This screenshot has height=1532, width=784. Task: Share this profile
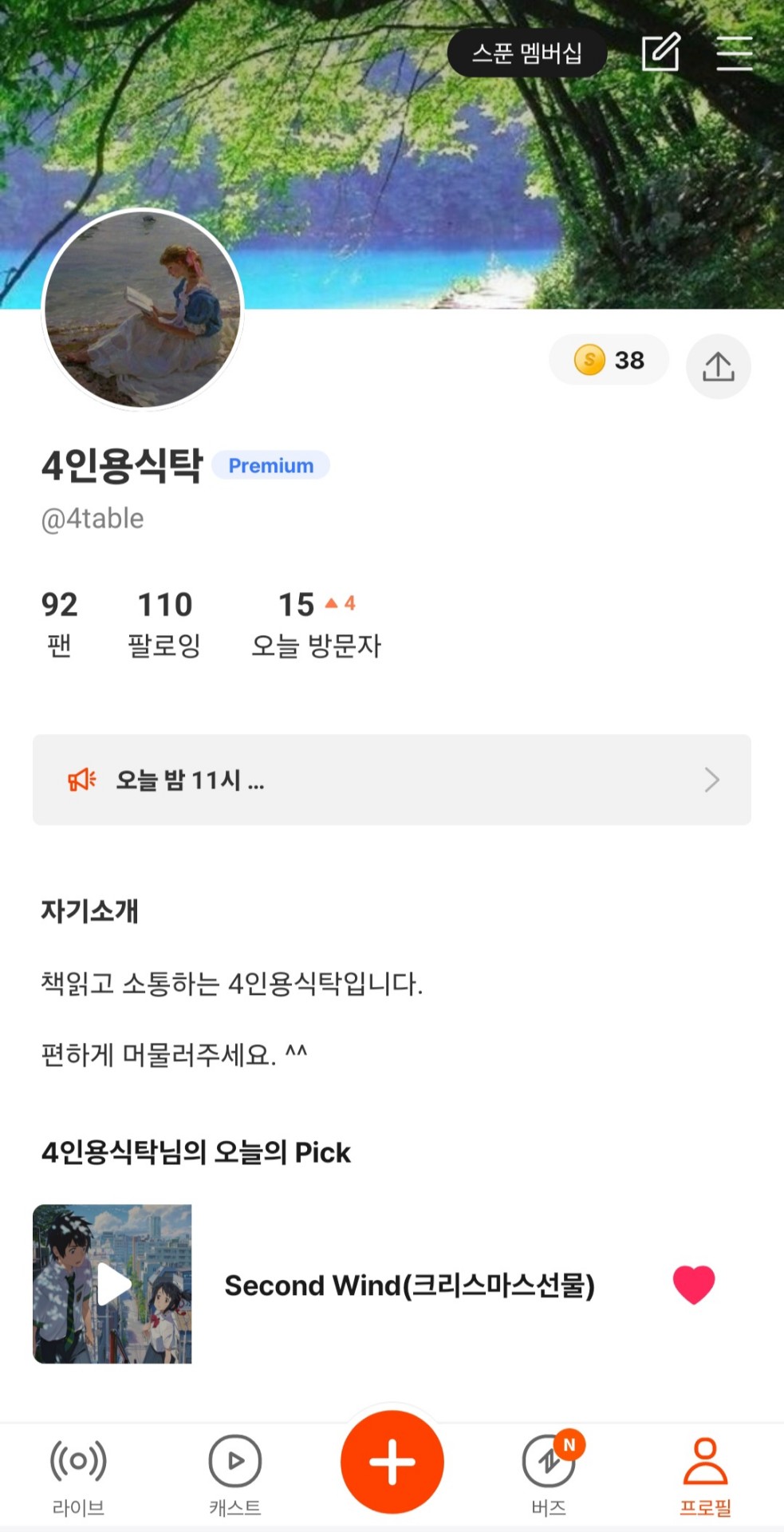718,366
